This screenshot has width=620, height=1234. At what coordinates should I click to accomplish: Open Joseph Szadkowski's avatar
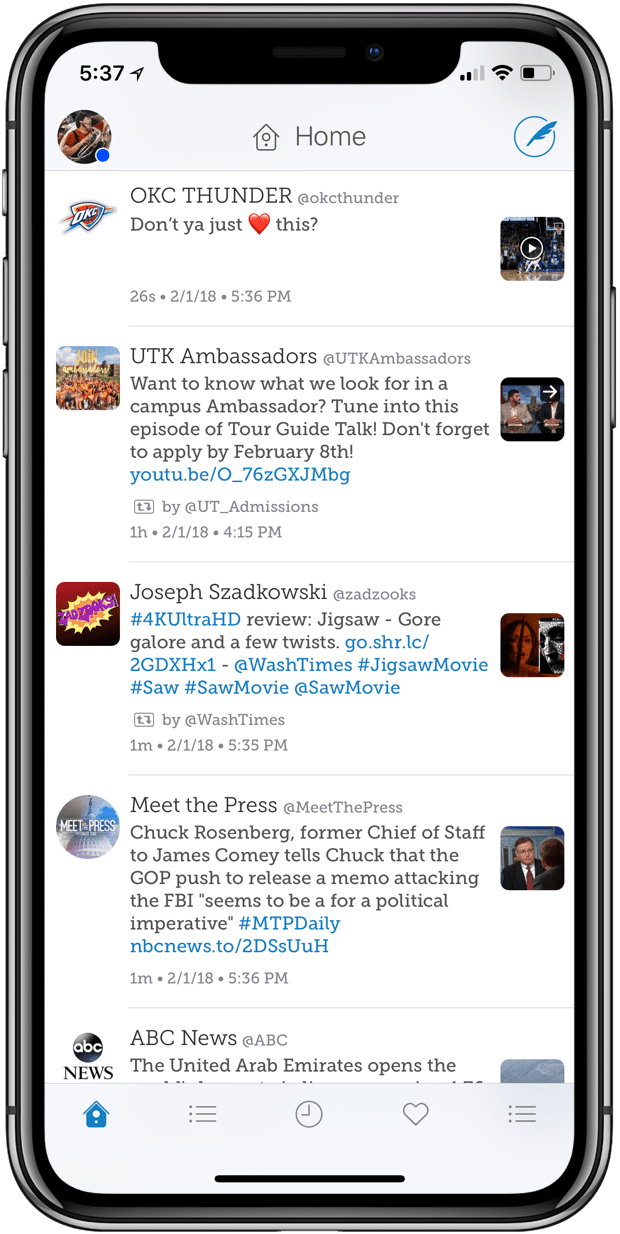tap(88, 613)
